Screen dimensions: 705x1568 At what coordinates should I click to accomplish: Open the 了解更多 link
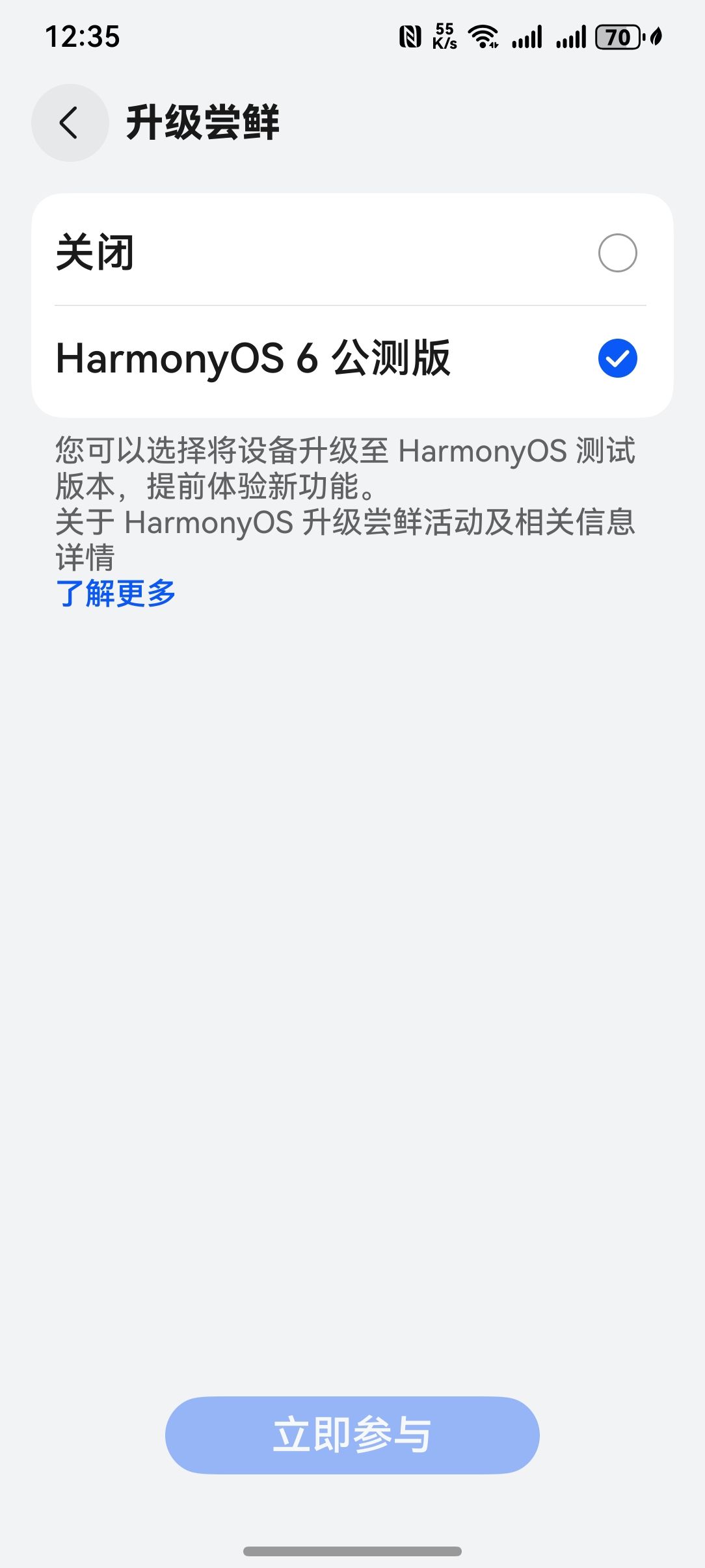[x=115, y=593]
